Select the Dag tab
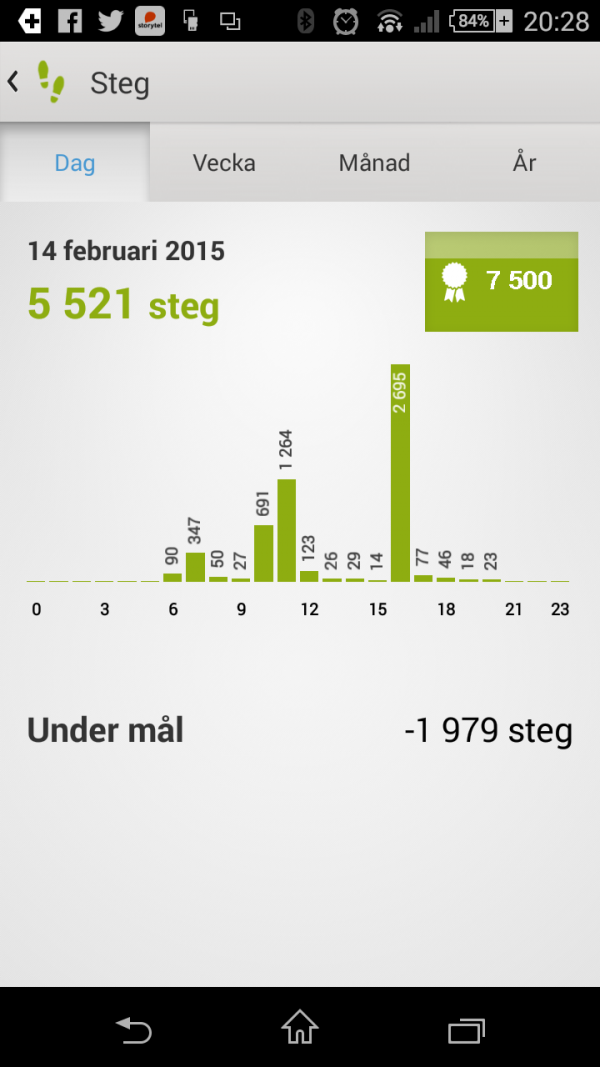 coord(75,163)
